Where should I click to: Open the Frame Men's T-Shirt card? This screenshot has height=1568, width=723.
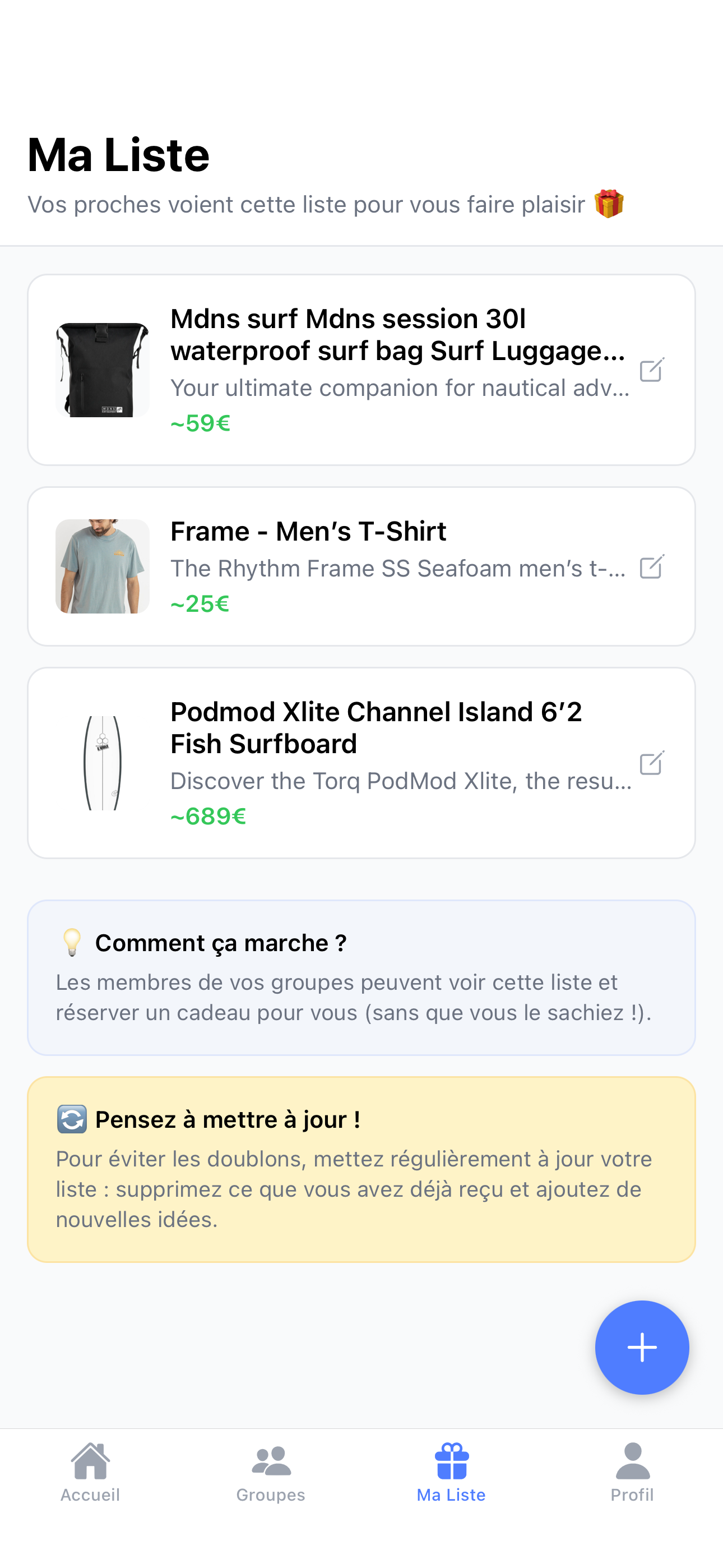click(361, 565)
